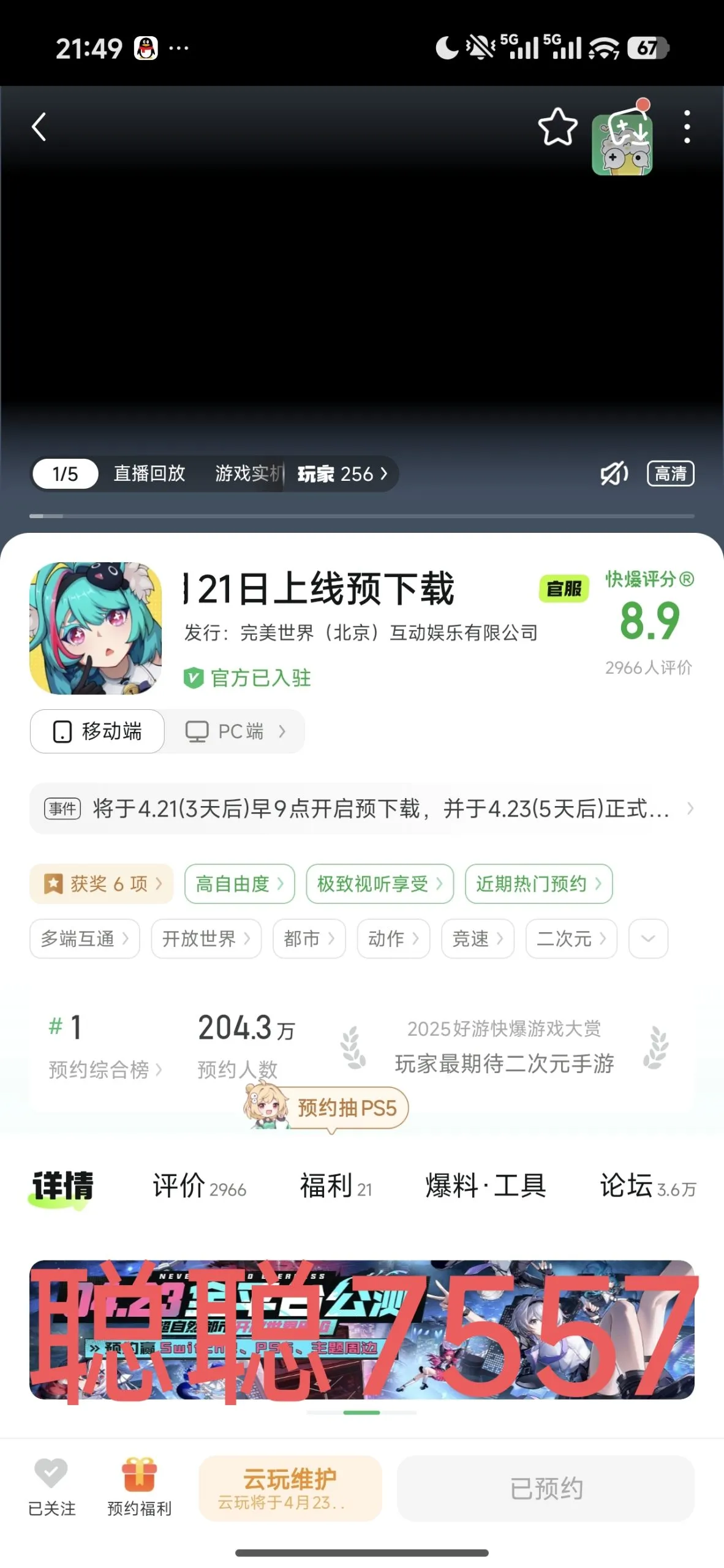Expand the 获奖 6 项 awards list
Screen dimensions: 724x1568
(101, 884)
